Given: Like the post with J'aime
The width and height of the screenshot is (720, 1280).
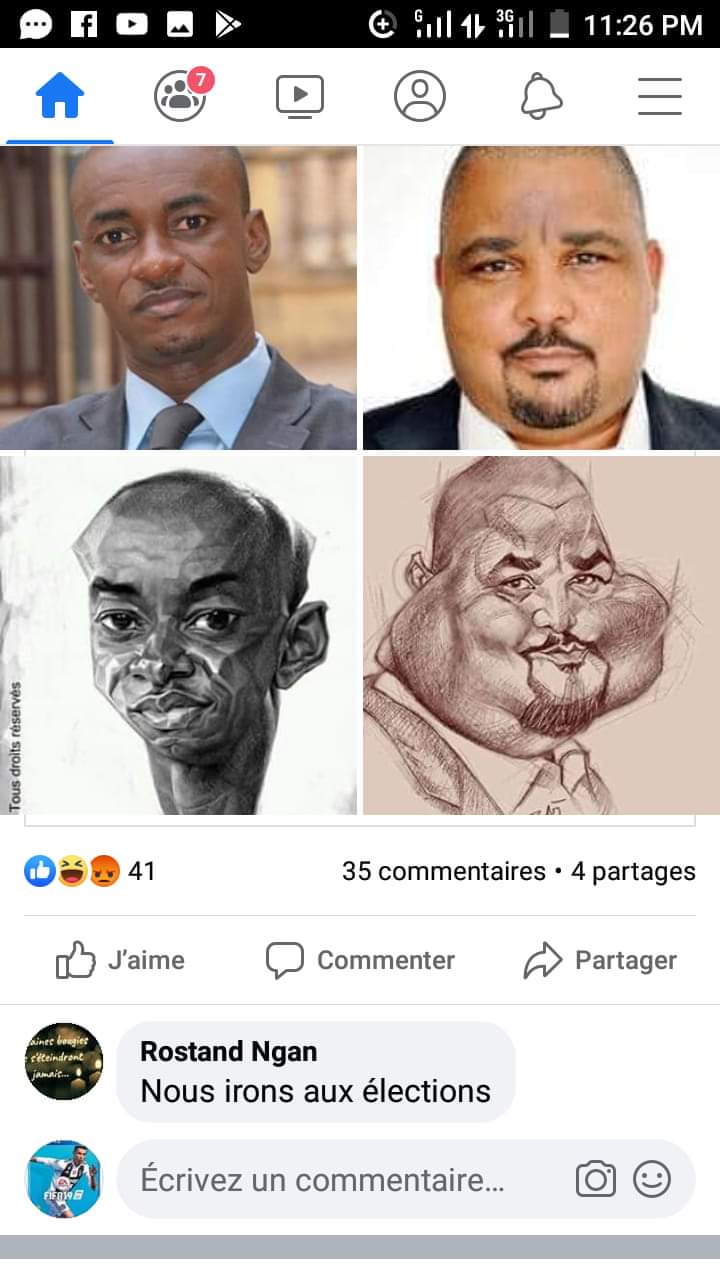Looking at the screenshot, I should [120, 961].
